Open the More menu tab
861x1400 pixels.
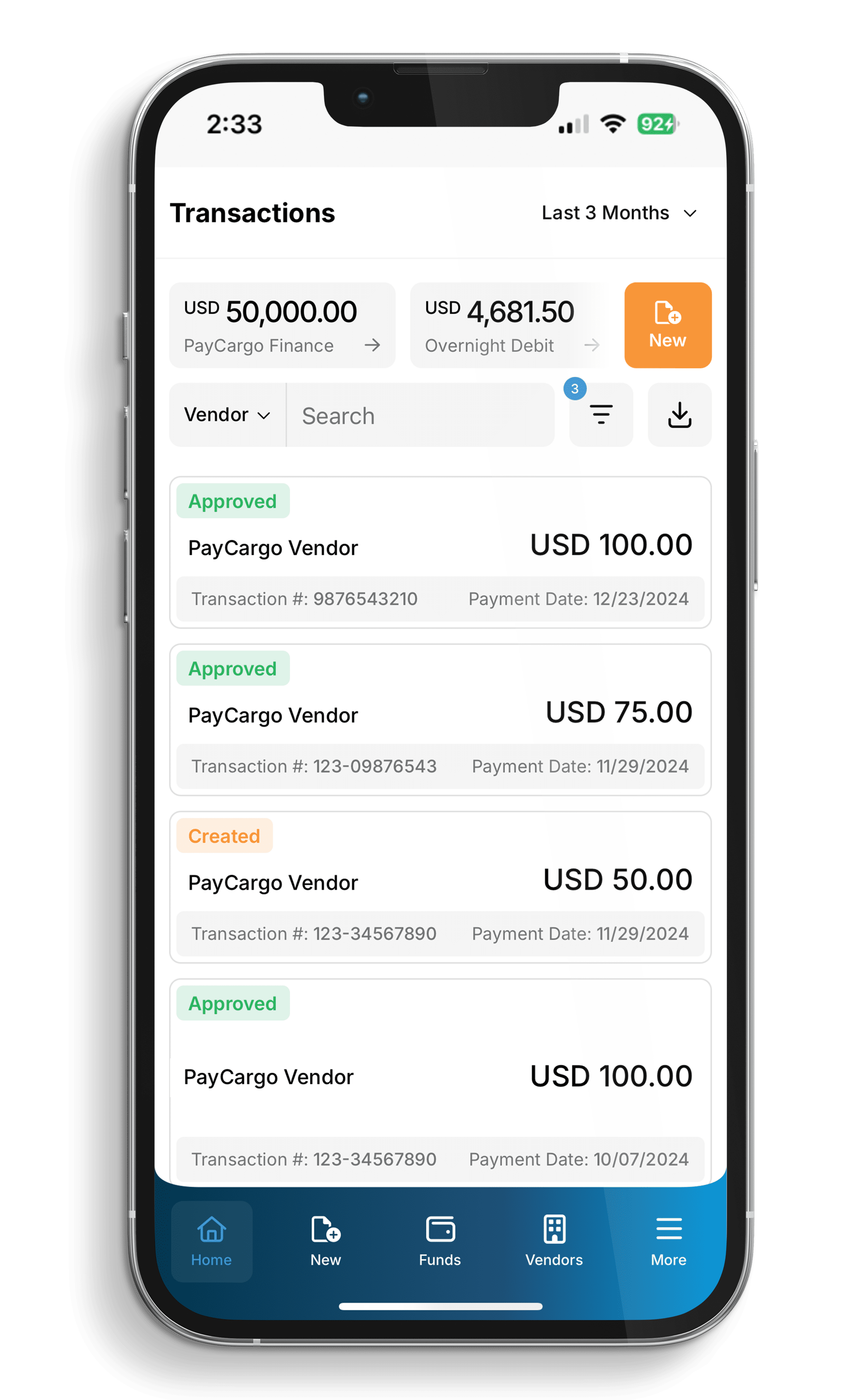(x=669, y=1242)
